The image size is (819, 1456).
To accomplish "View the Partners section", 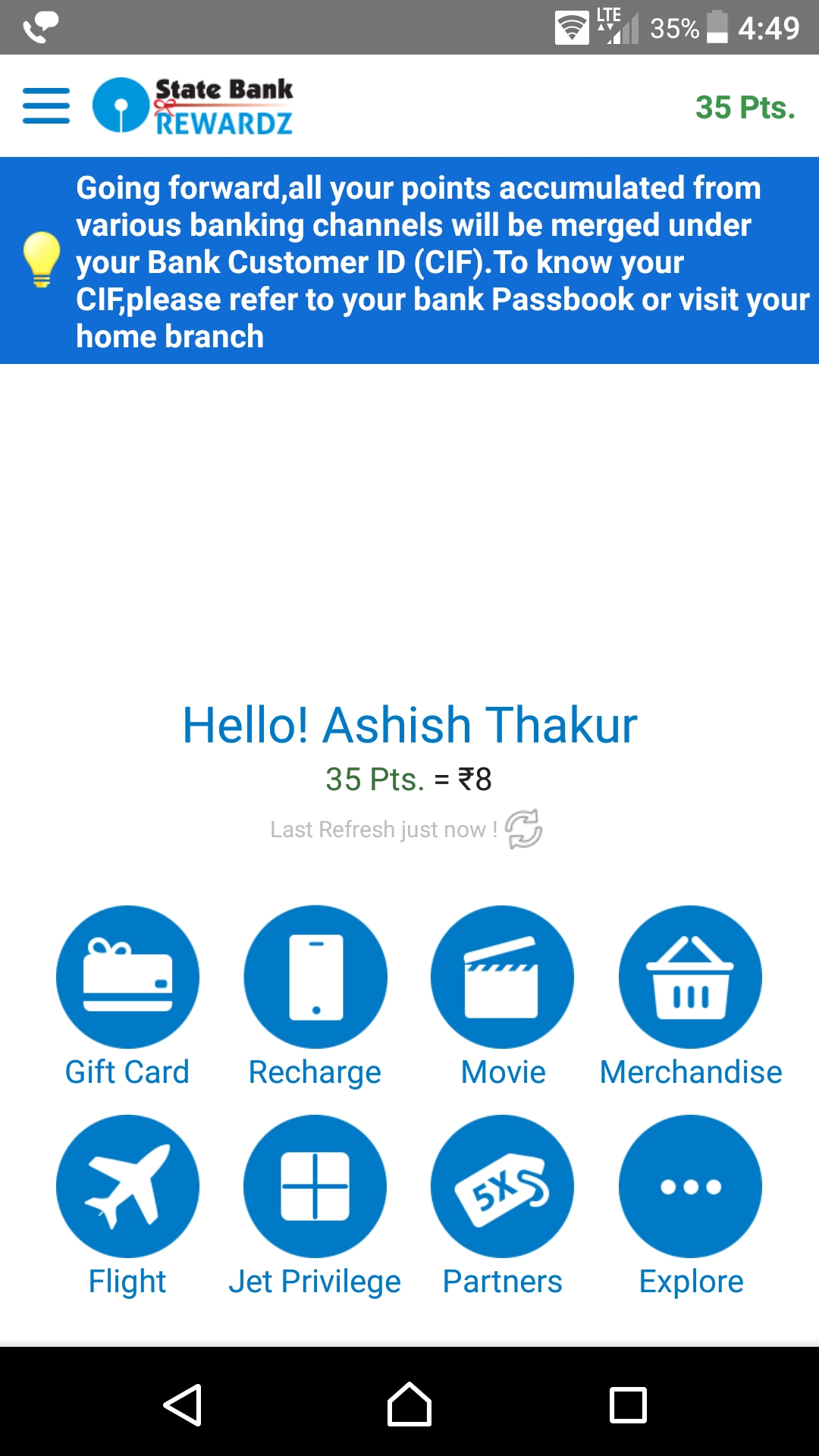I will [x=502, y=1186].
